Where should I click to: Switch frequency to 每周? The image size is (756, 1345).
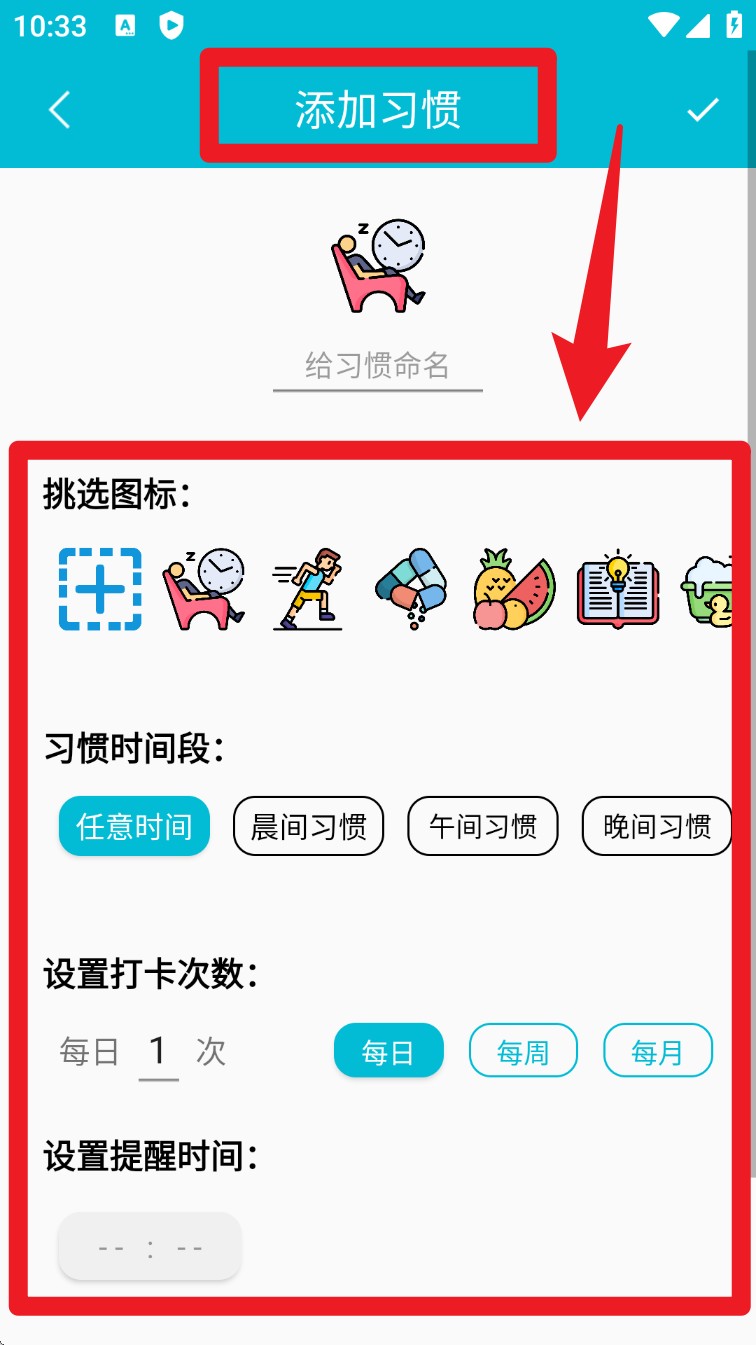click(x=523, y=1050)
